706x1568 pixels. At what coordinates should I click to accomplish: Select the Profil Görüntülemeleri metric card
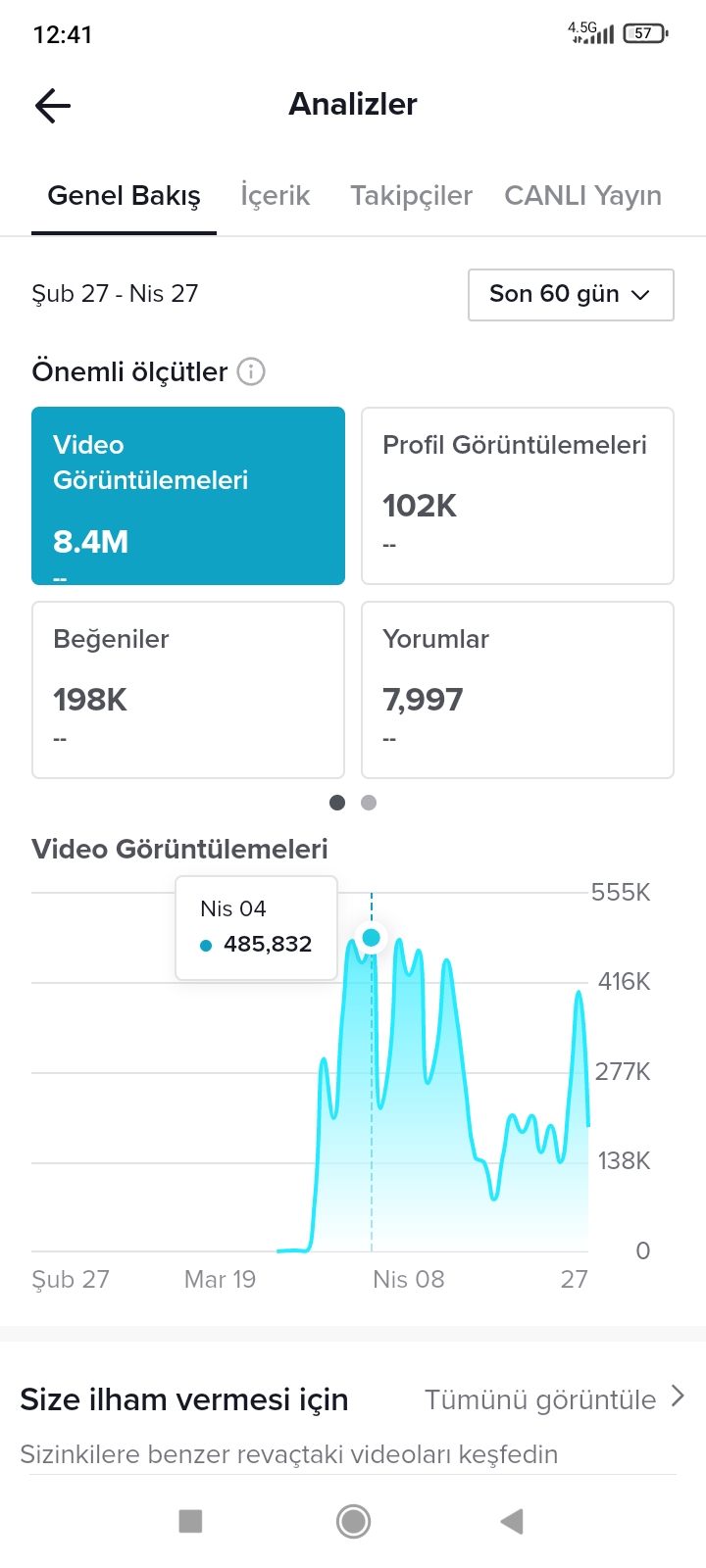pos(518,496)
